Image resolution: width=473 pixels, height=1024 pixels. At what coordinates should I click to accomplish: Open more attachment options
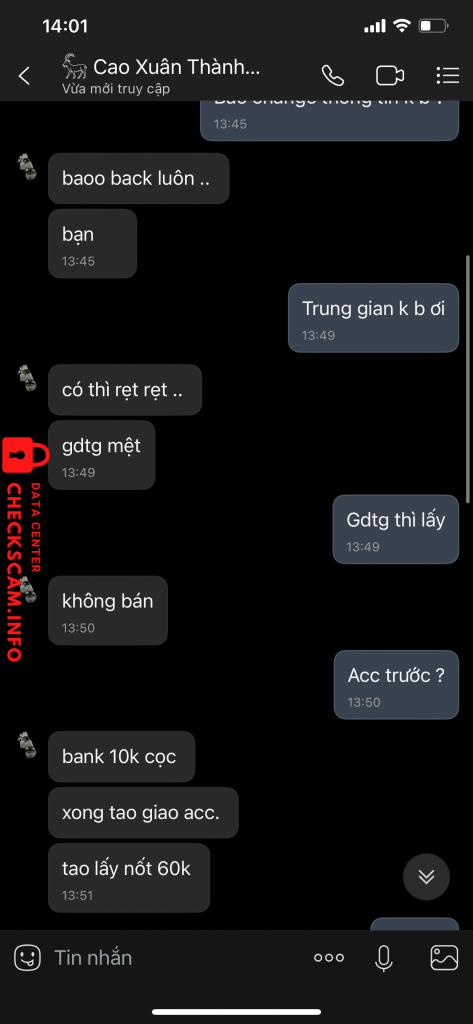pos(329,957)
